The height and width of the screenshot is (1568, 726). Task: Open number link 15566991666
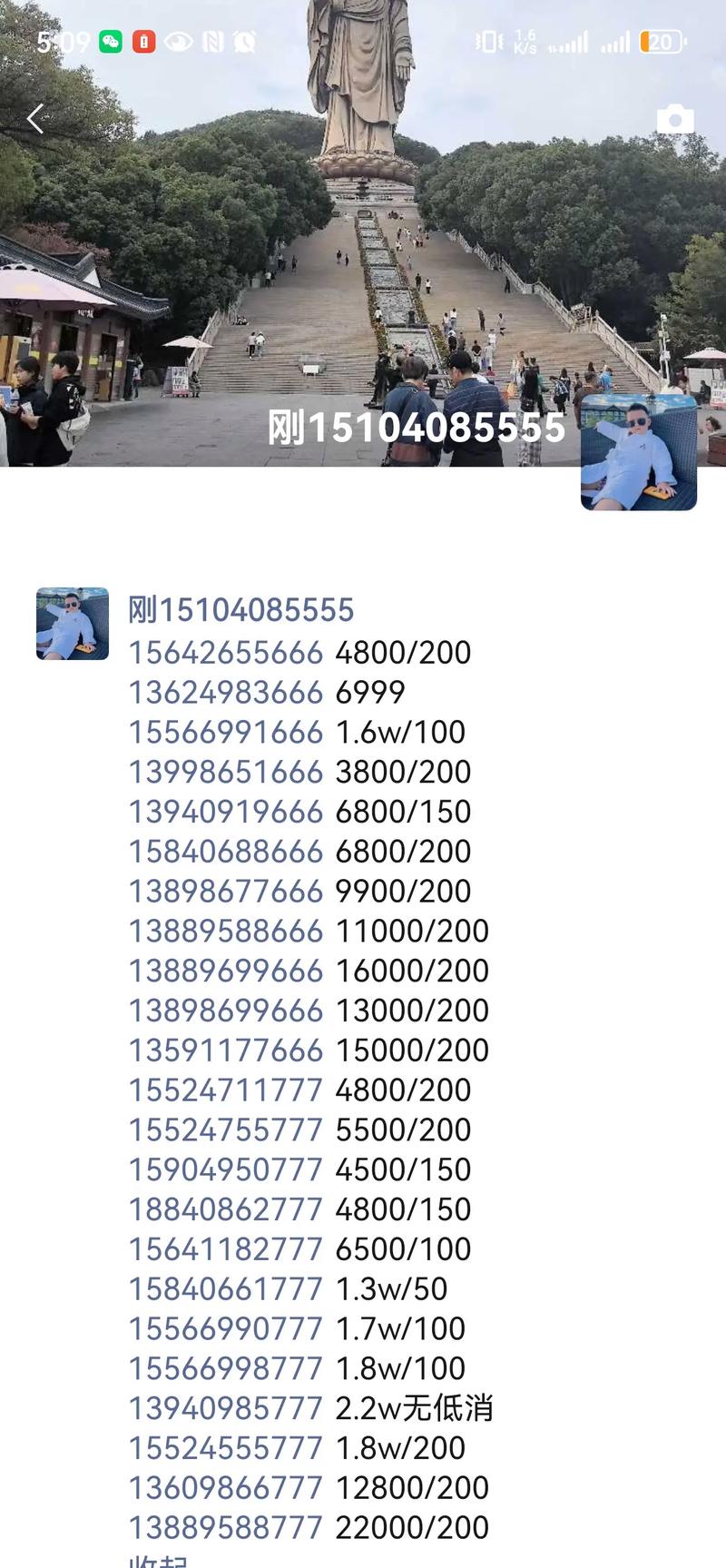[x=225, y=732]
